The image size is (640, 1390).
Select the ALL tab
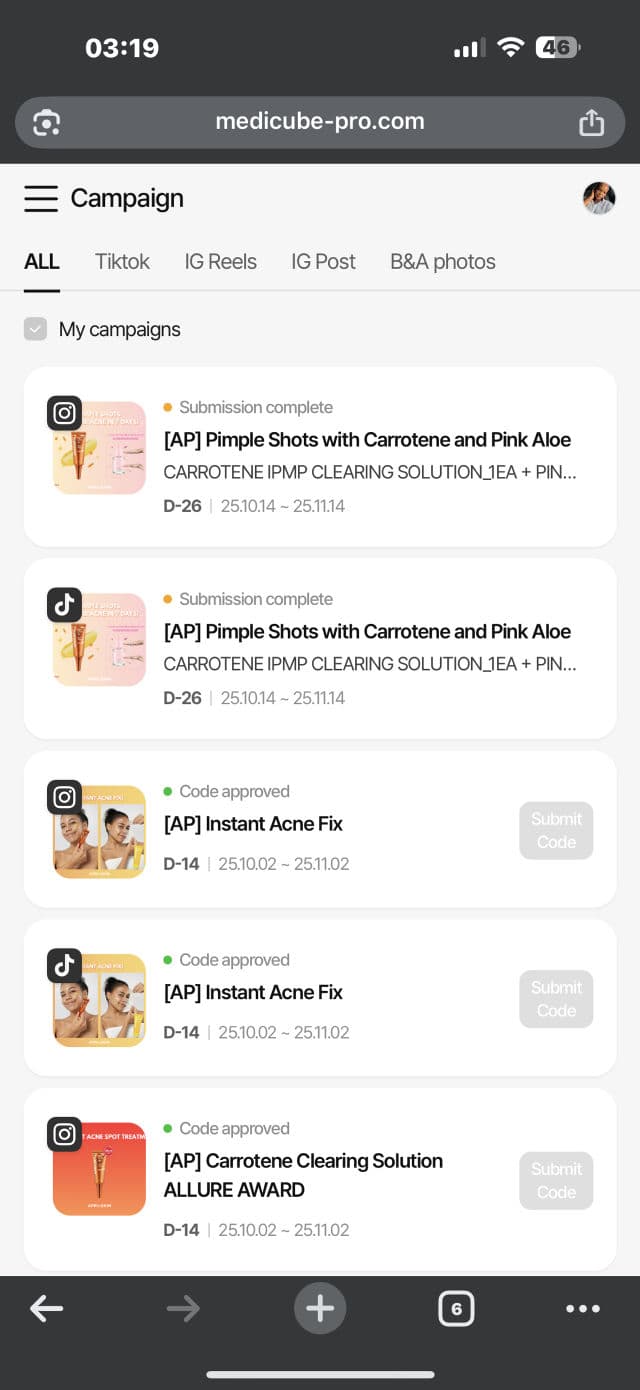[x=42, y=262]
